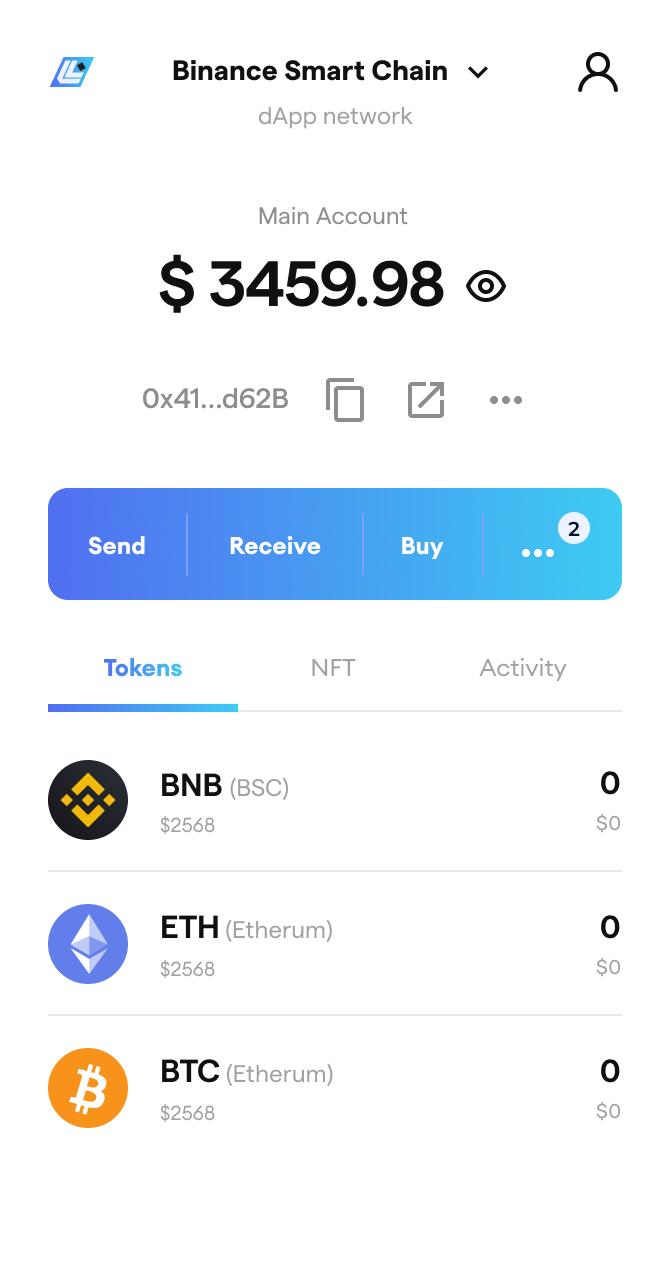Viewport: 670px width, 1280px height.
Task: Expand the Binance Smart Chain network dropdown
Action: click(330, 71)
